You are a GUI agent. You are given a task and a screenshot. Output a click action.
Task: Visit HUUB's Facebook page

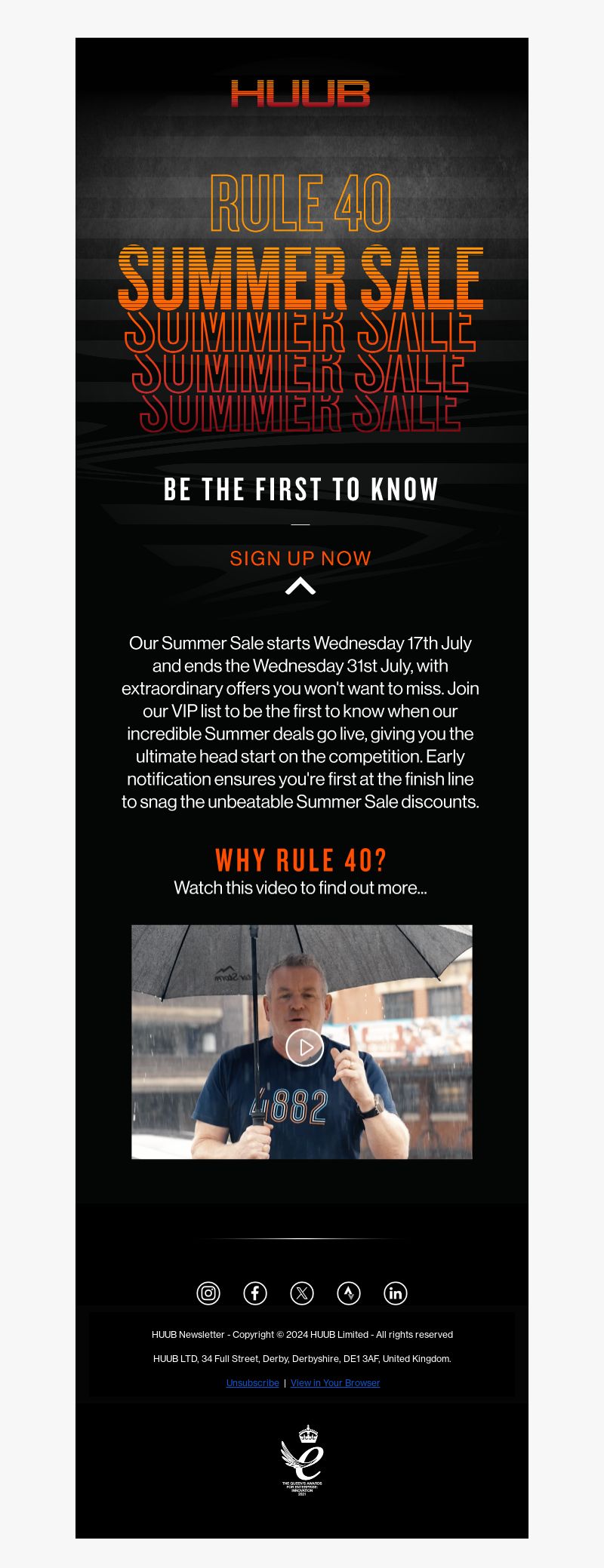(255, 1293)
